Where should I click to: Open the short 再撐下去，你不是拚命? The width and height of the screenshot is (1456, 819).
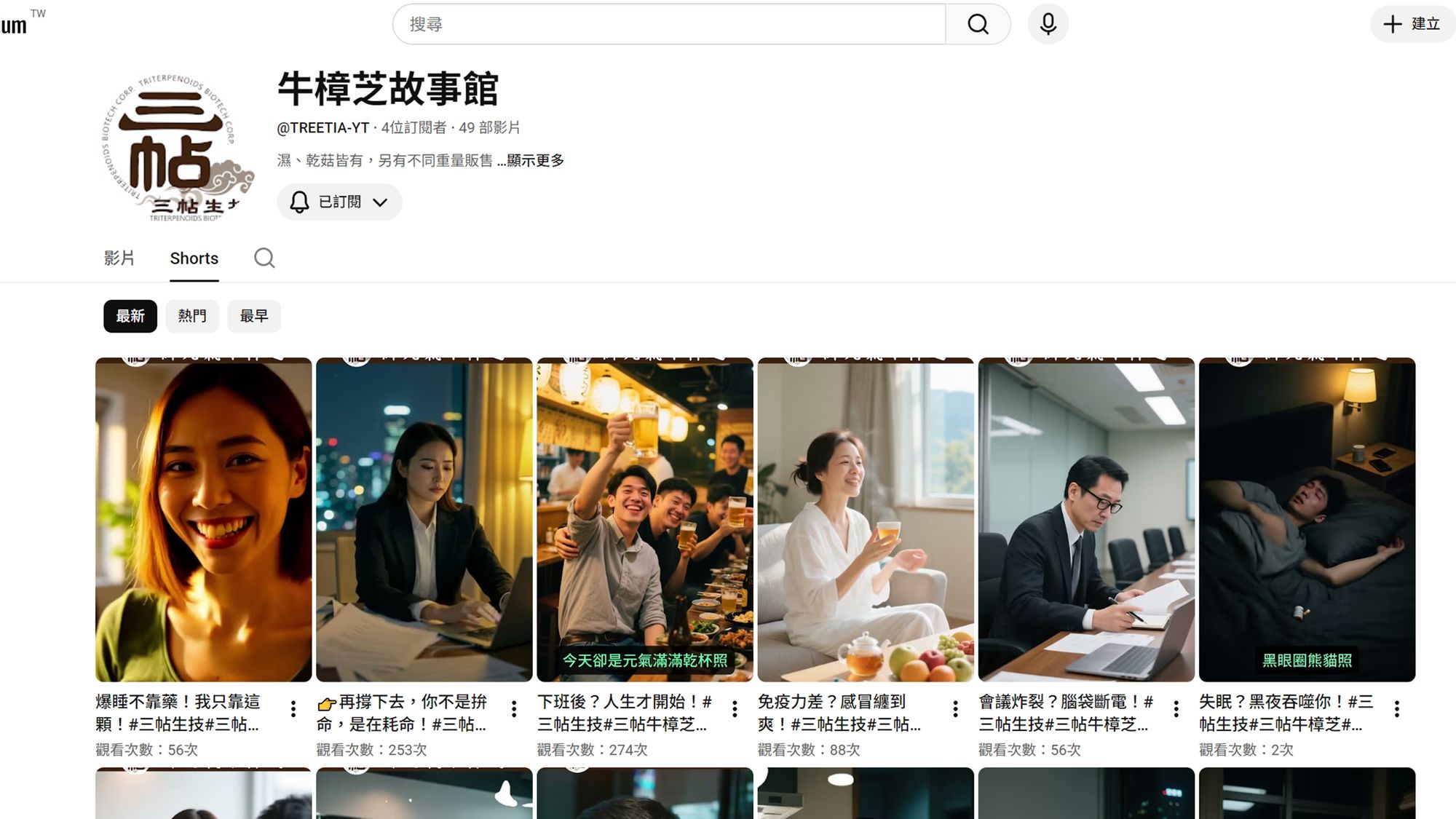(x=424, y=520)
